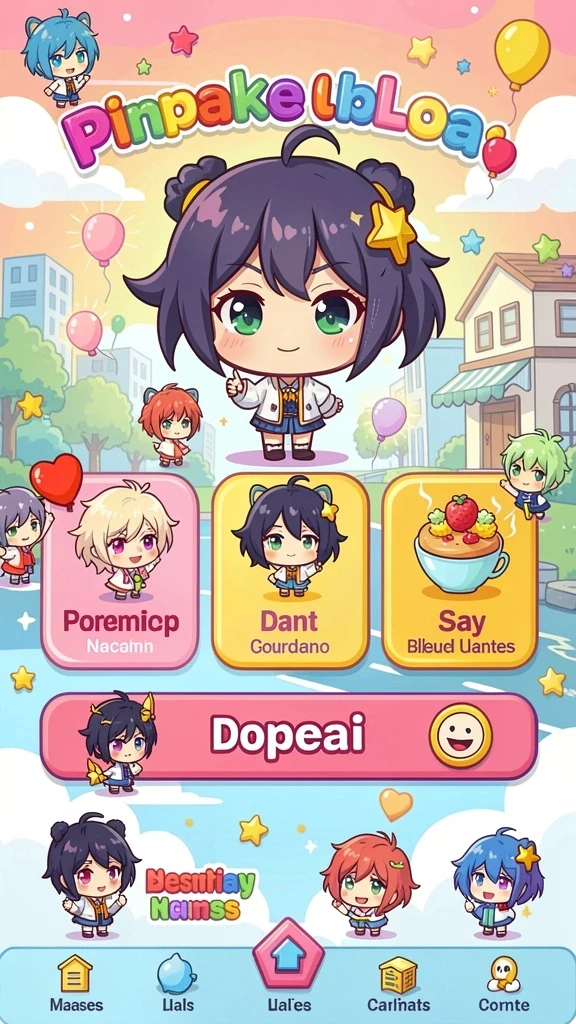This screenshot has height=1024, width=576.
Task: Switch to the Carlinats tab
Action: click(x=398, y=985)
